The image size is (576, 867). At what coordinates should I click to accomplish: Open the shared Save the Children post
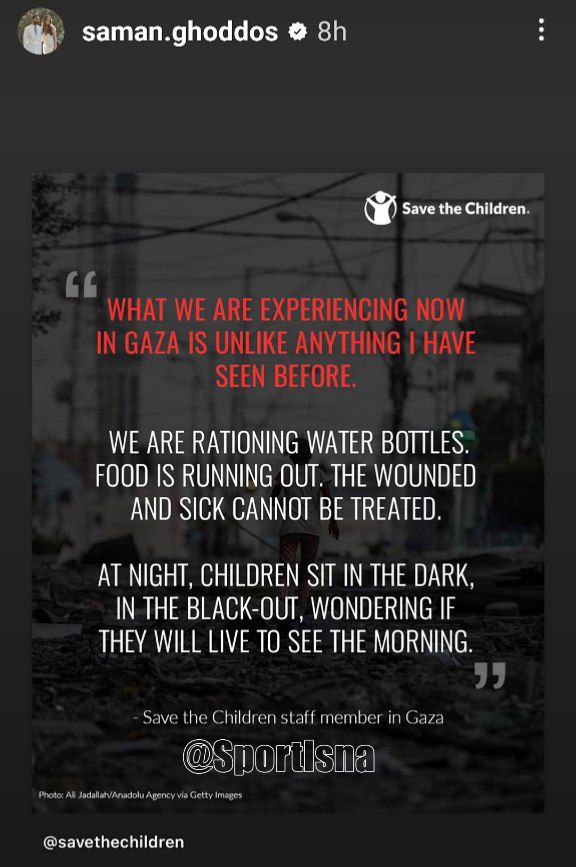(288, 493)
